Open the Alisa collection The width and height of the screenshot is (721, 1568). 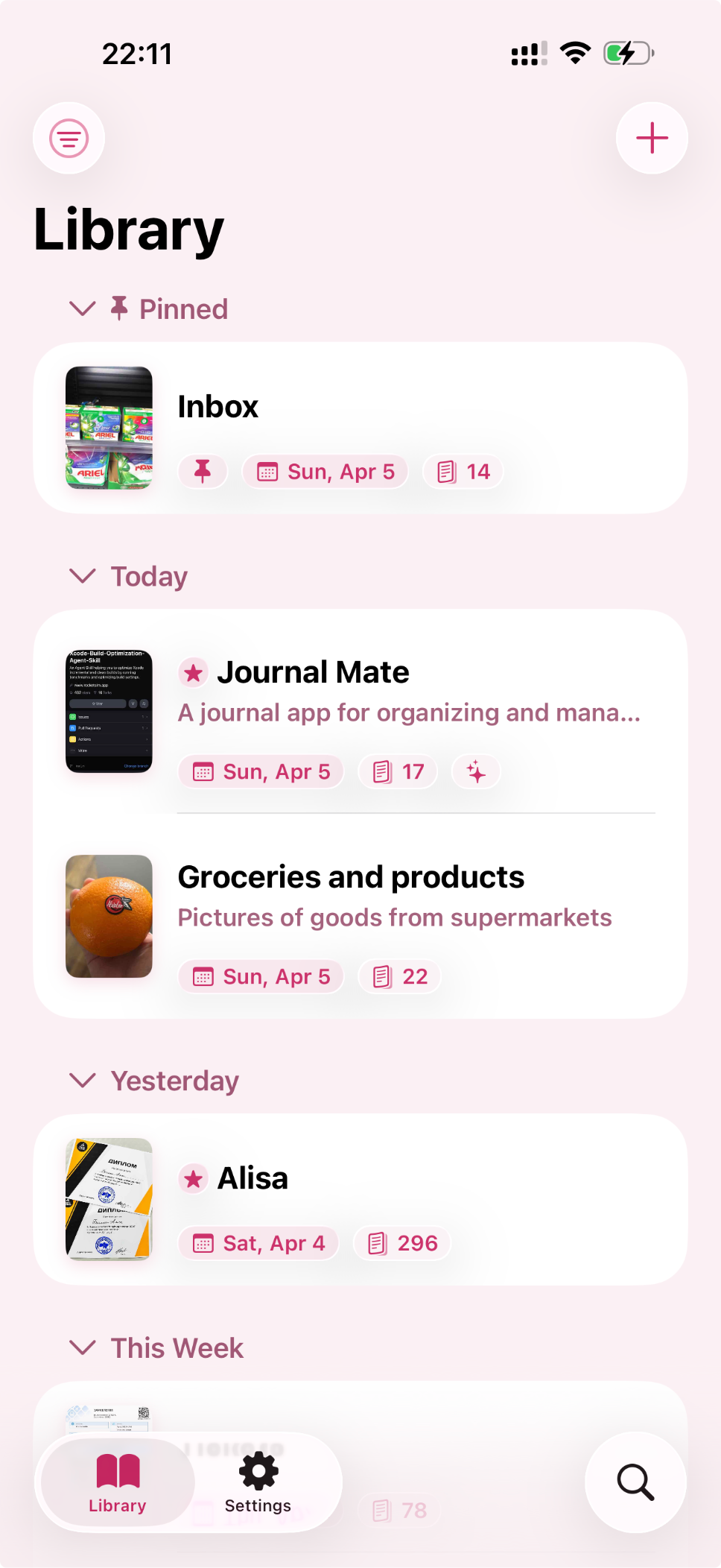360,1199
